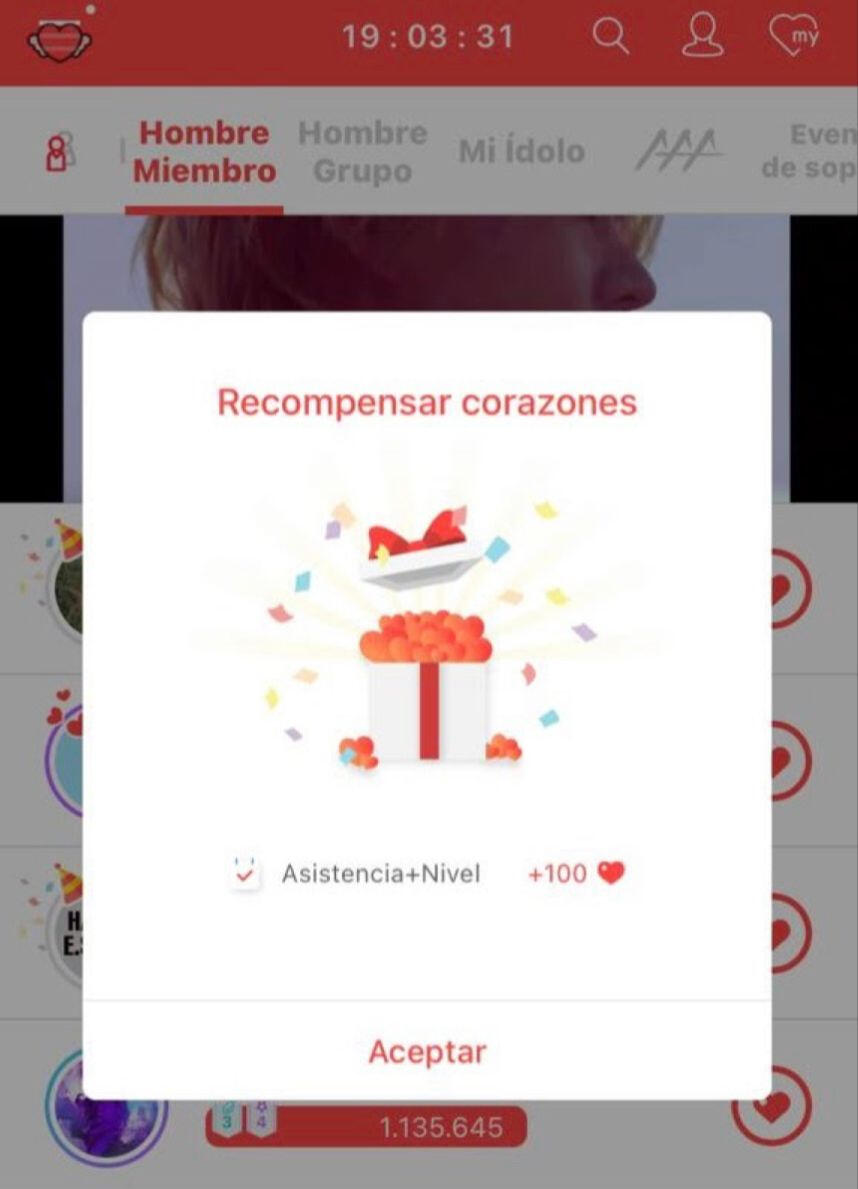Open the Evento de soporte tab
The height and width of the screenshot is (1189, 858).
click(810, 152)
